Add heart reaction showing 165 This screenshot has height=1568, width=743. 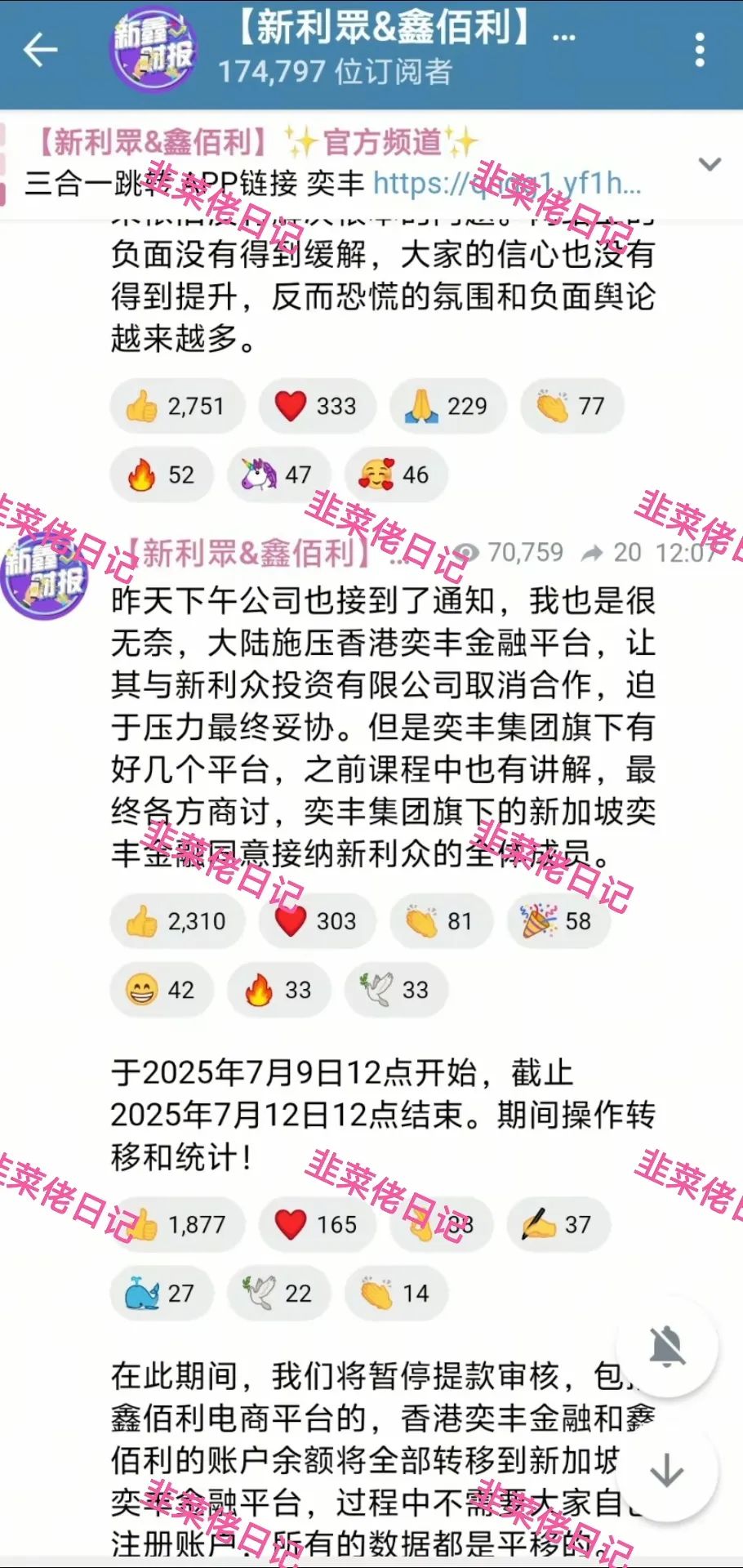[317, 1224]
